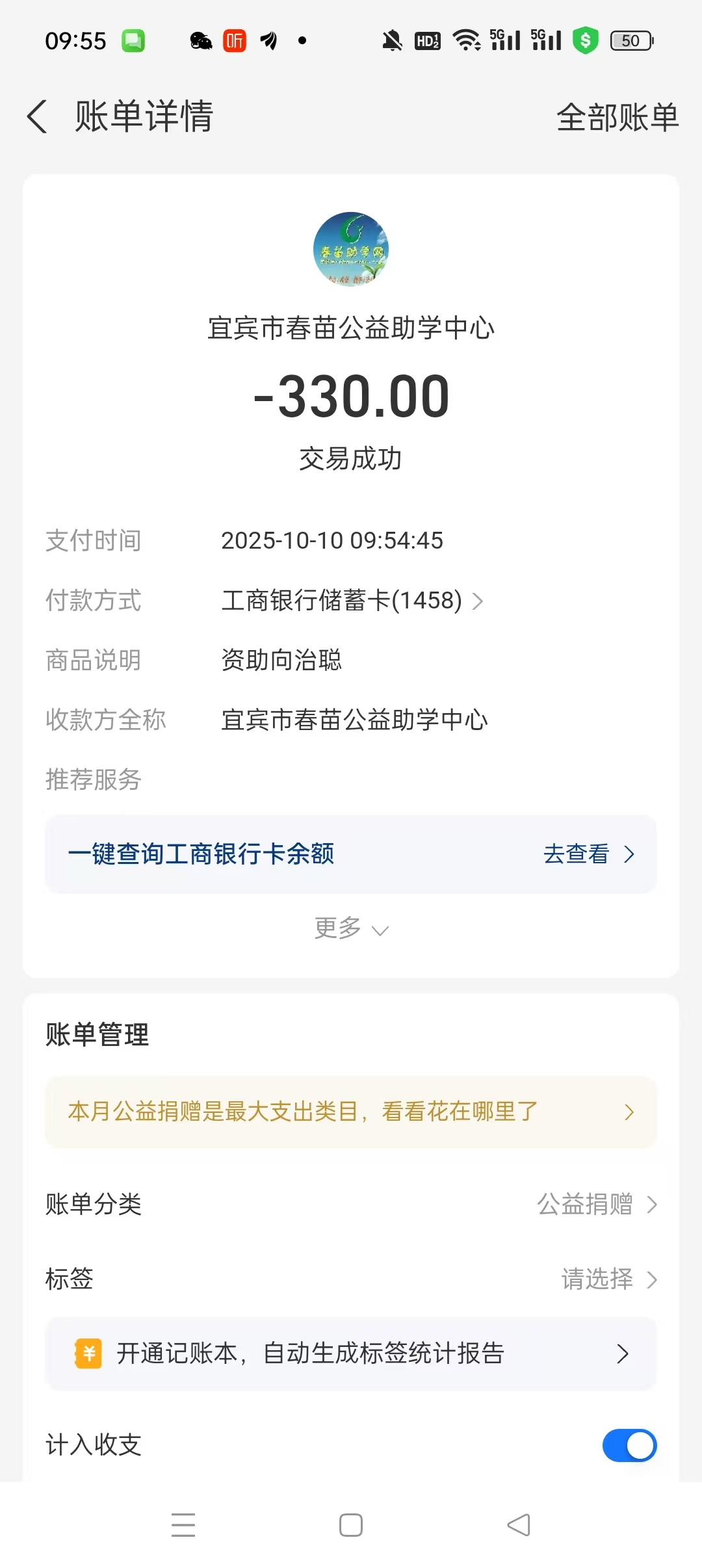The image size is (702, 1568).
Task: Open the system recent apps button
Action: [183, 1524]
